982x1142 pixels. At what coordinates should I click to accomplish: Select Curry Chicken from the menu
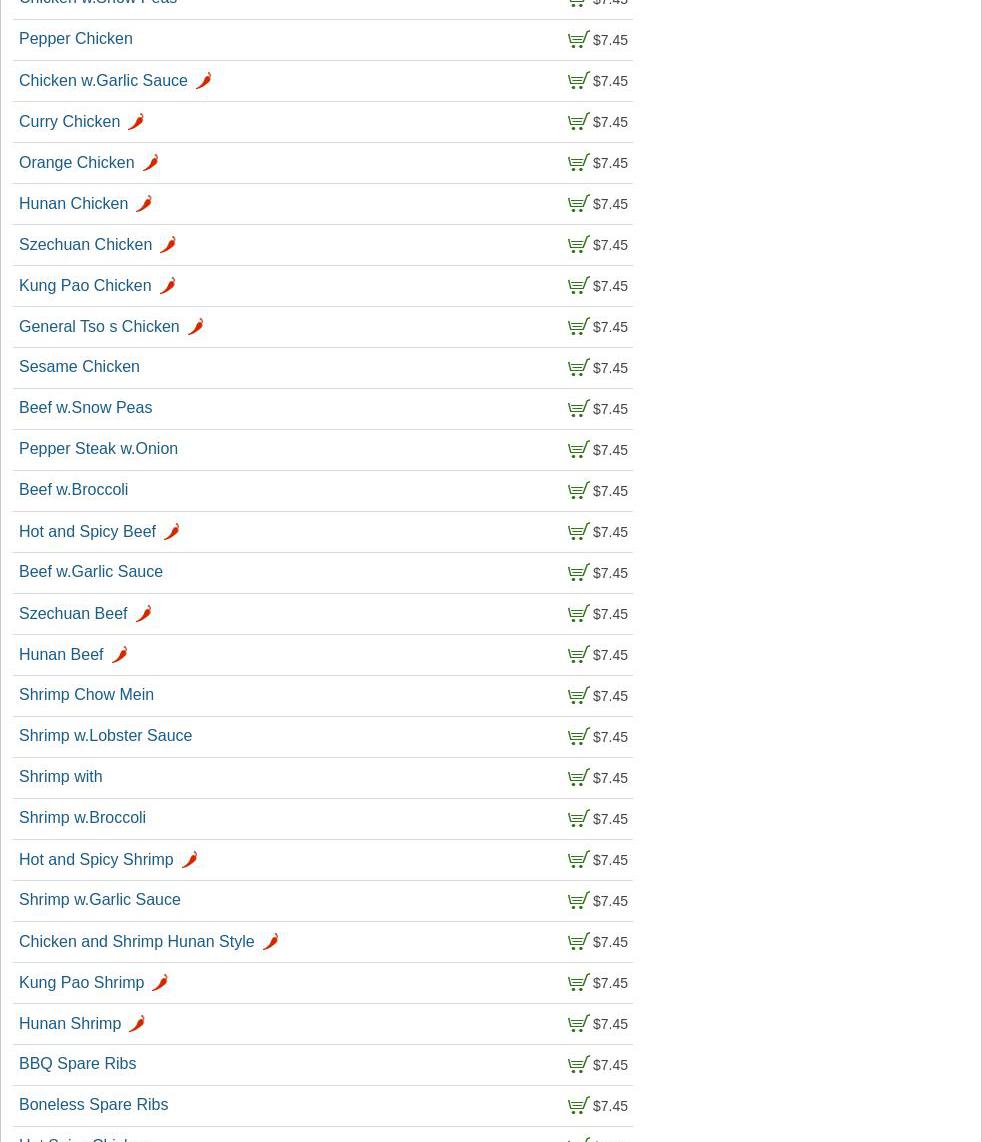point(69,122)
